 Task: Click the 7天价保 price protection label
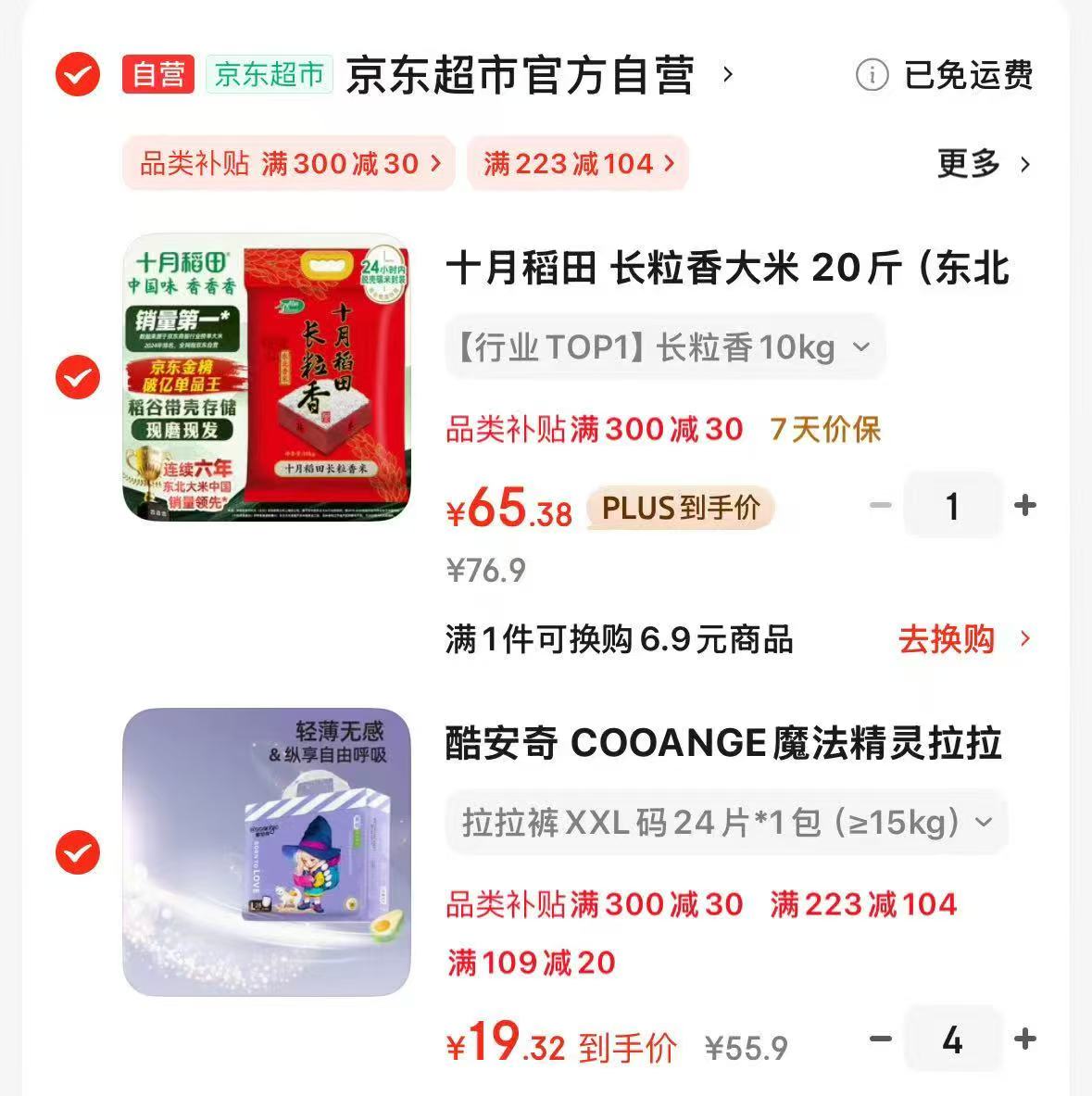pos(824,428)
